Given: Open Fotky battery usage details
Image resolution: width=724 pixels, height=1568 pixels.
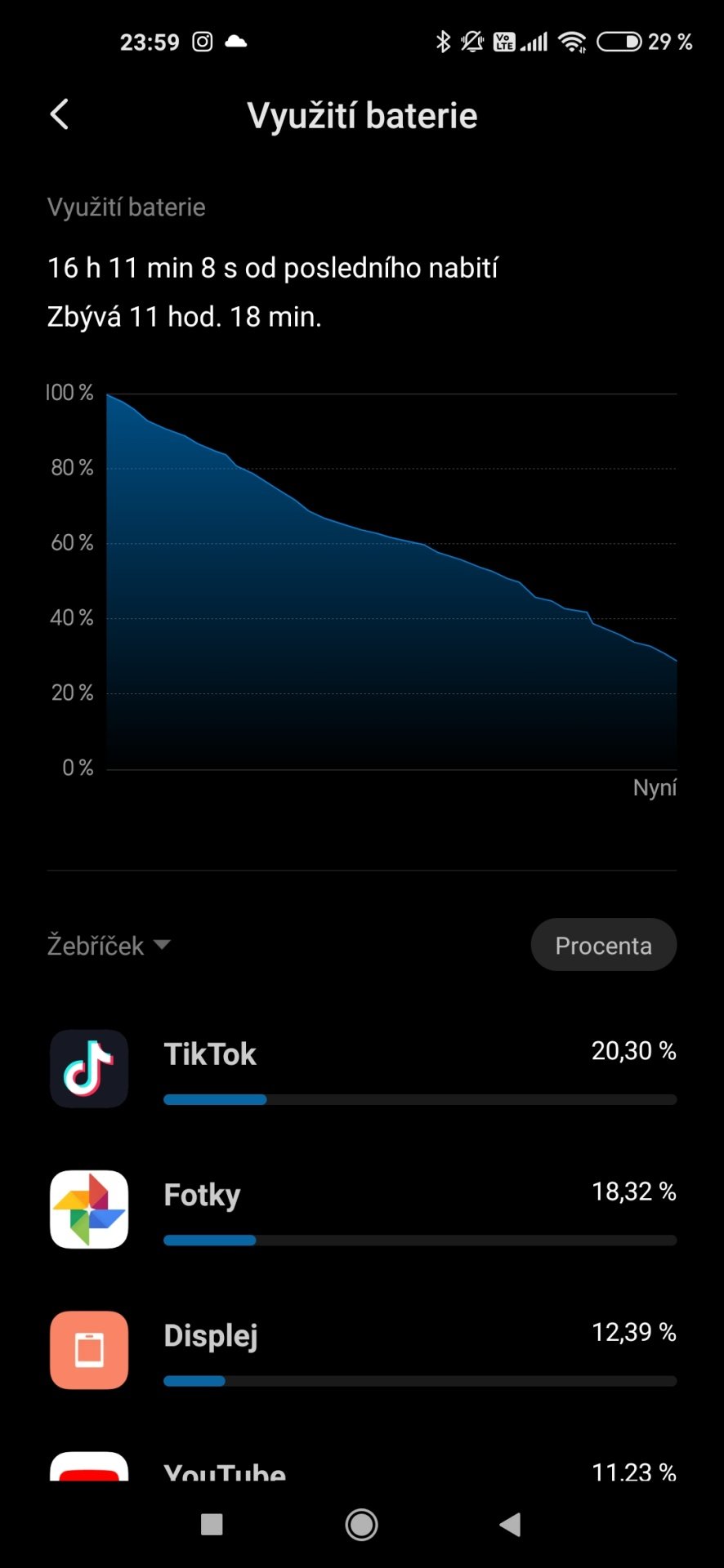Looking at the screenshot, I should pyautogui.click(x=362, y=1209).
